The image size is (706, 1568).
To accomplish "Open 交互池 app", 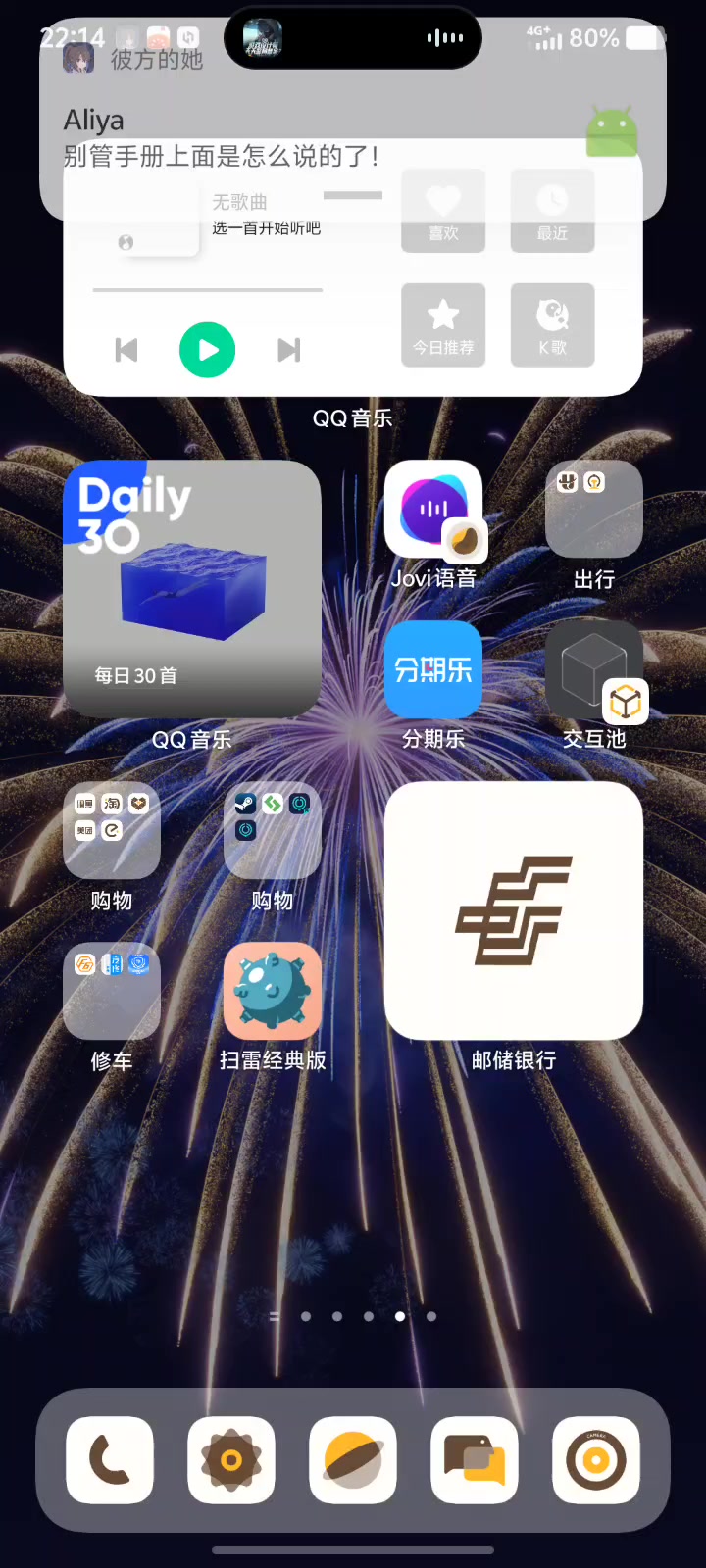I will (x=594, y=668).
